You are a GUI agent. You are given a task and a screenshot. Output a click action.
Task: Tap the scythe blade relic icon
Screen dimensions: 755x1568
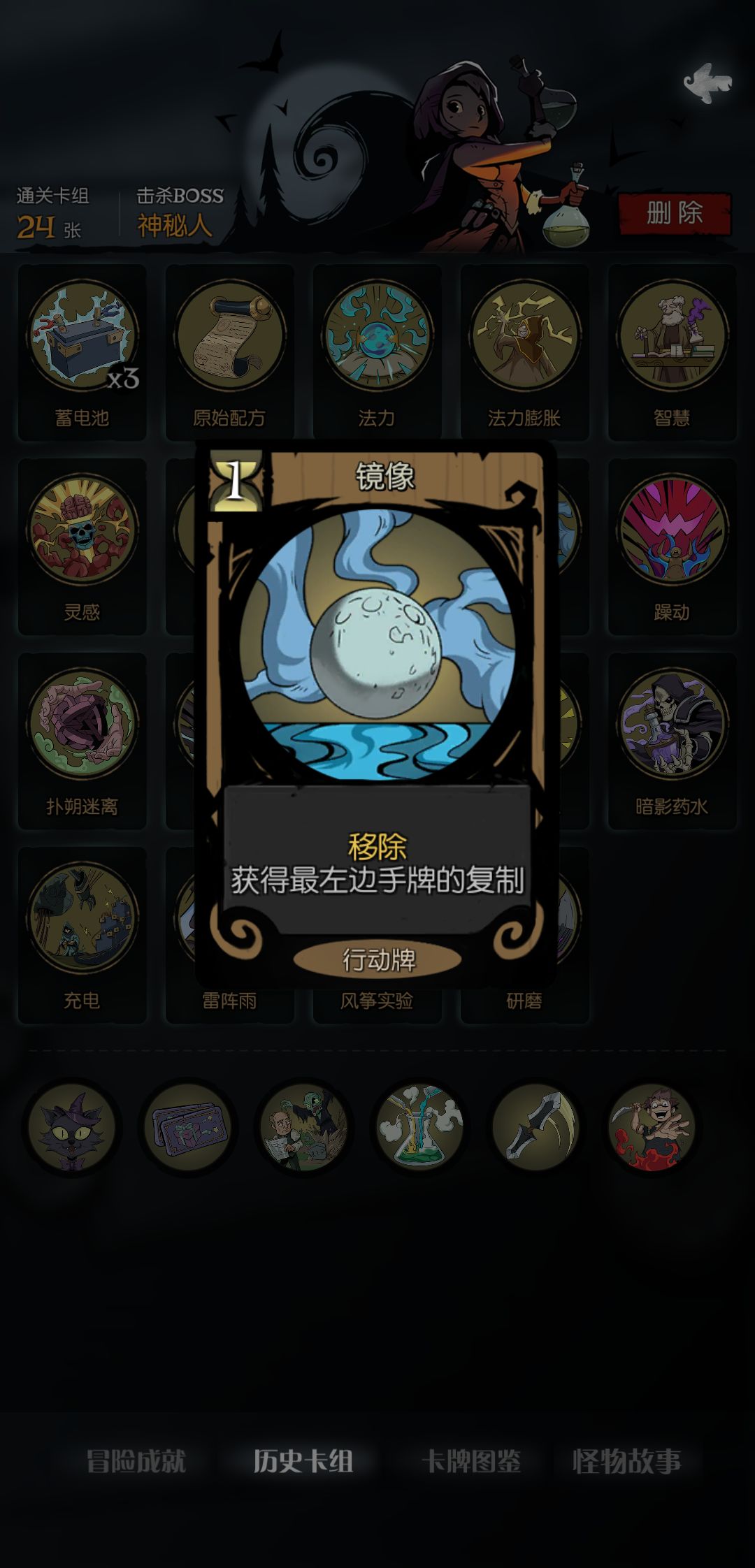click(x=536, y=1127)
